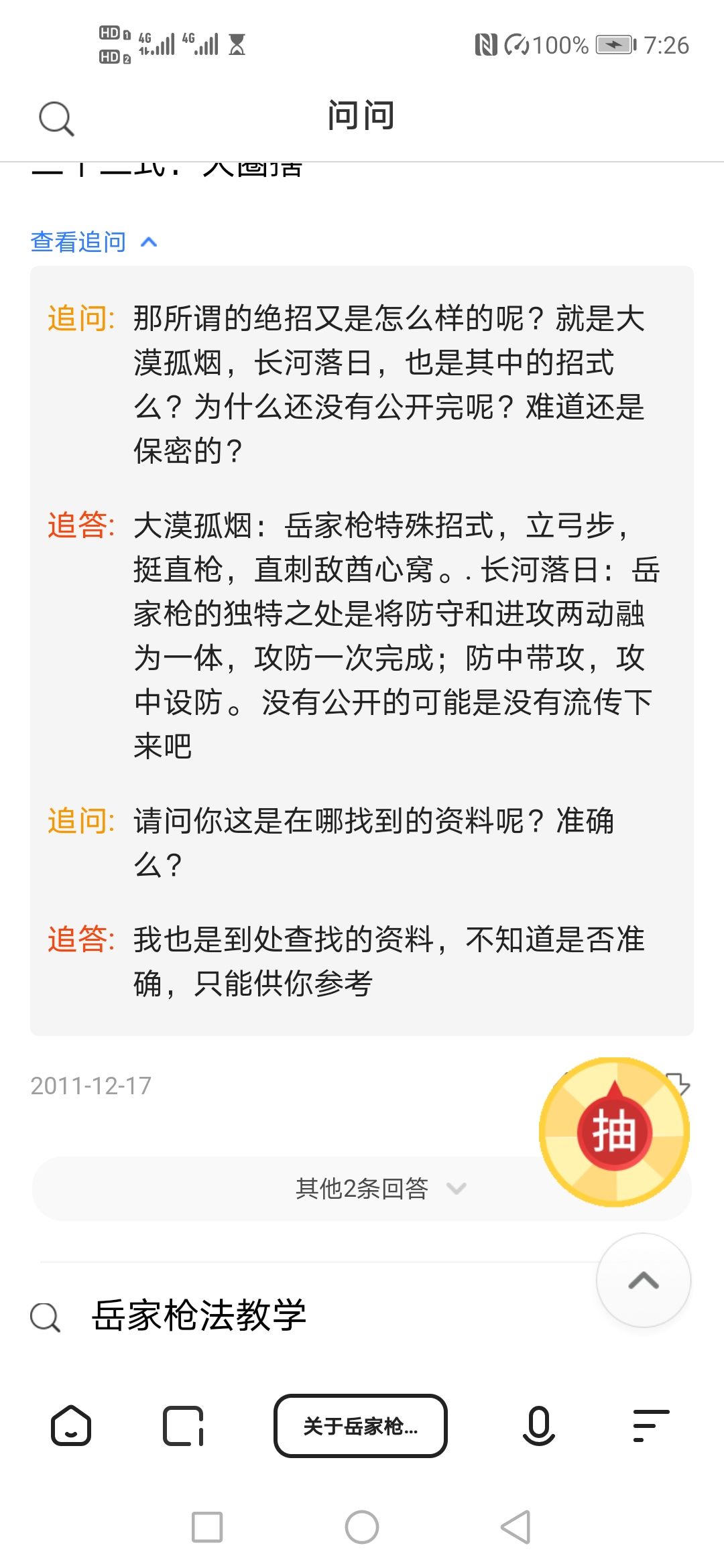Screen dimensions: 724x1568
Task: Go to the browser home page
Action: pos(71,1425)
